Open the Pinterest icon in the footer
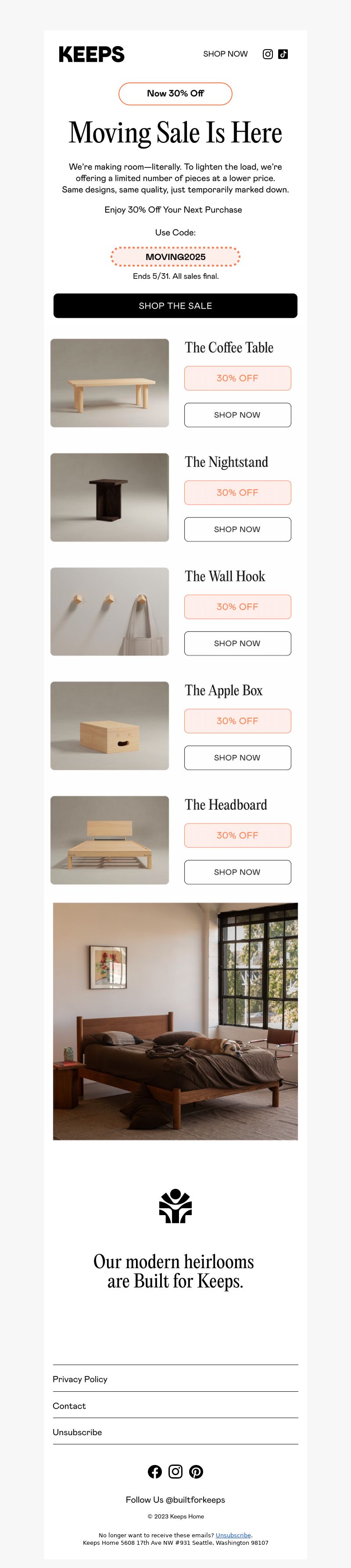351x1568 pixels. (x=196, y=1471)
